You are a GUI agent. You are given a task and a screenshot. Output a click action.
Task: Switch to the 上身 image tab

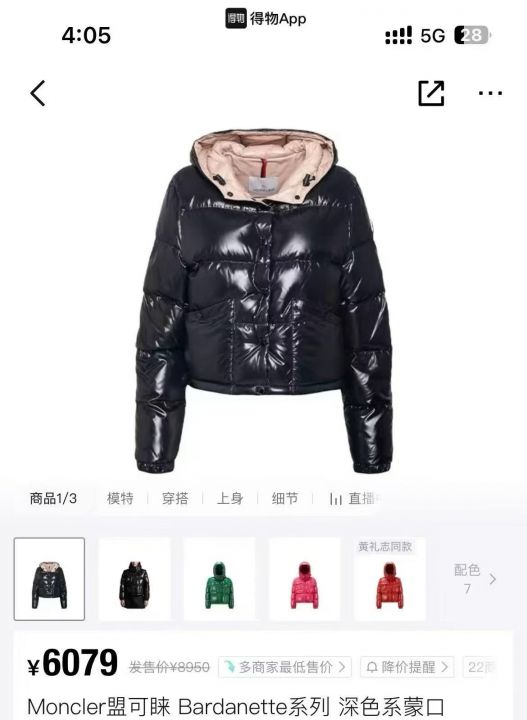click(x=230, y=498)
